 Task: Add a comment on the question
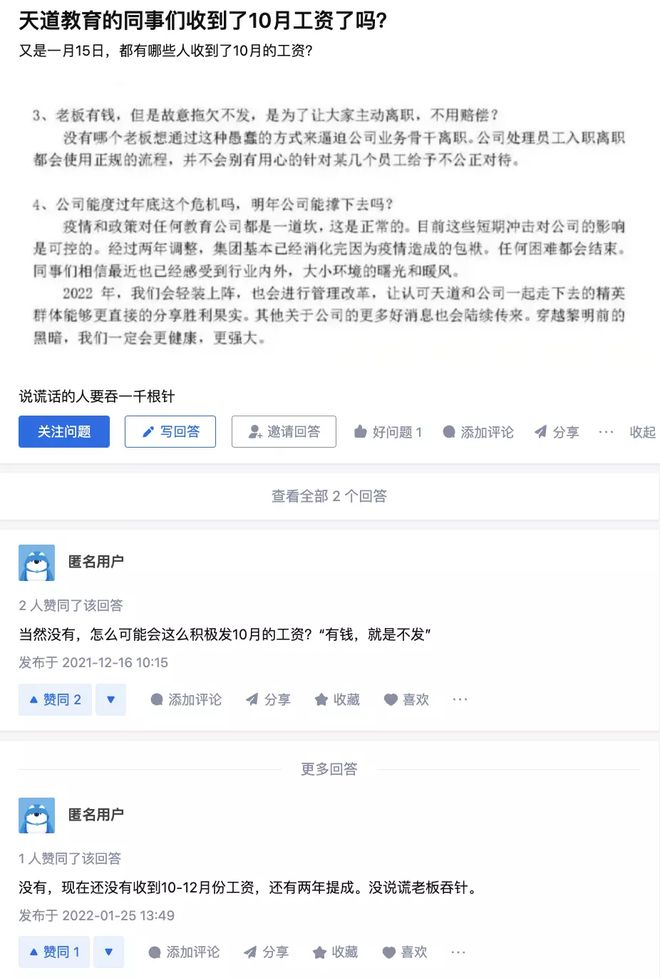click(478, 432)
